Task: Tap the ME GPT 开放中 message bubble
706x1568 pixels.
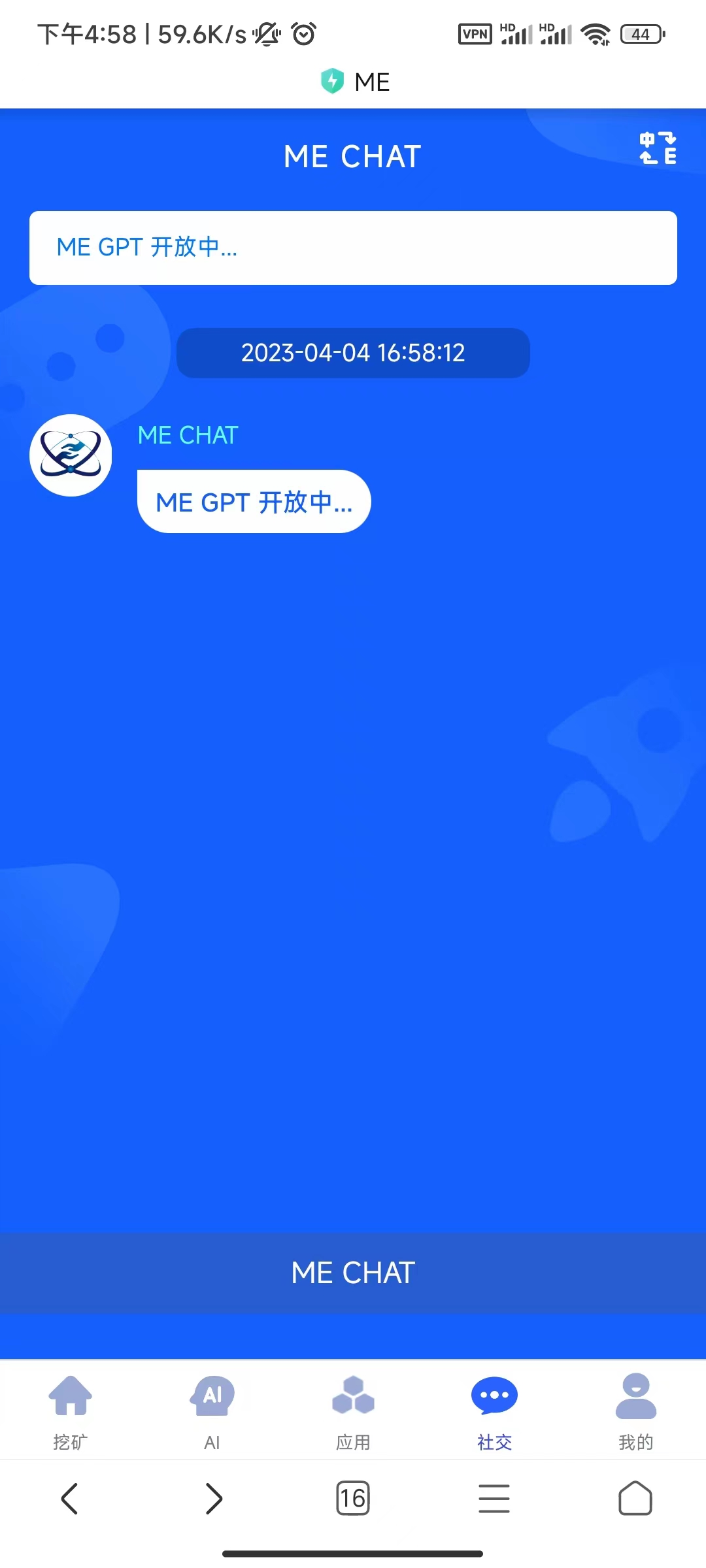Action: click(254, 502)
